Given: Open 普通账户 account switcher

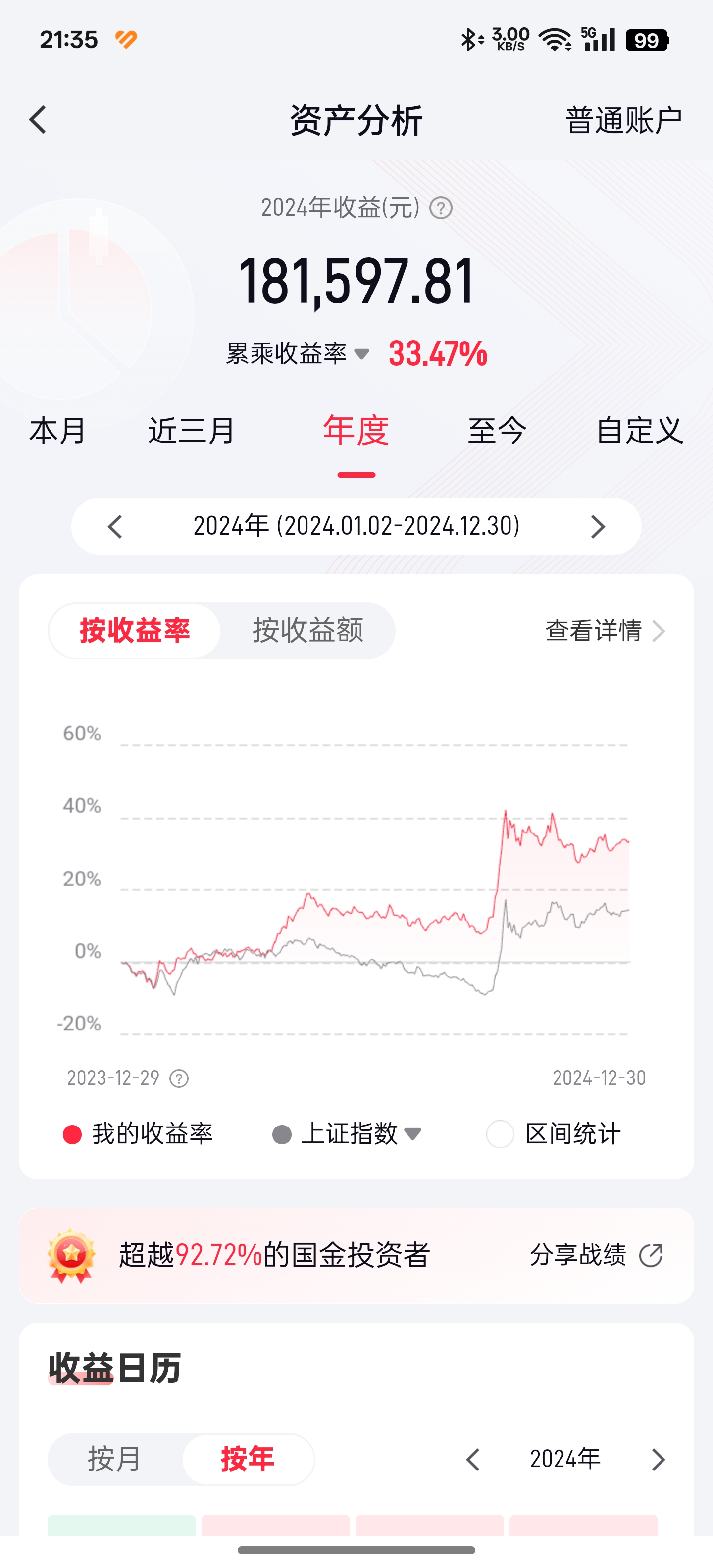Looking at the screenshot, I should (x=623, y=120).
